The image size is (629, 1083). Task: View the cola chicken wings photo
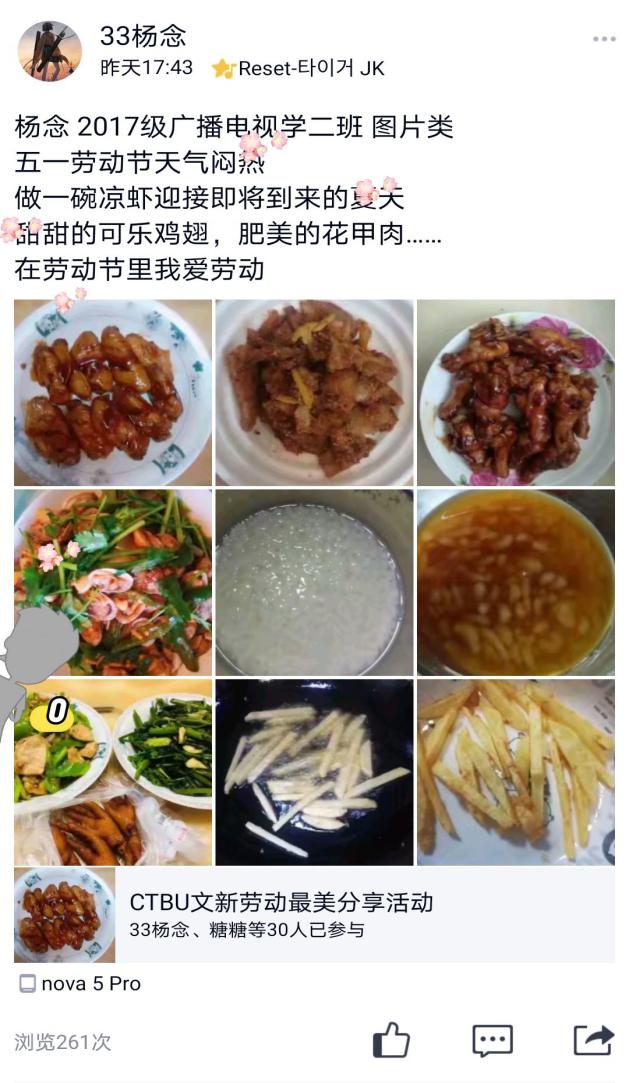click(x=113, y=393)
